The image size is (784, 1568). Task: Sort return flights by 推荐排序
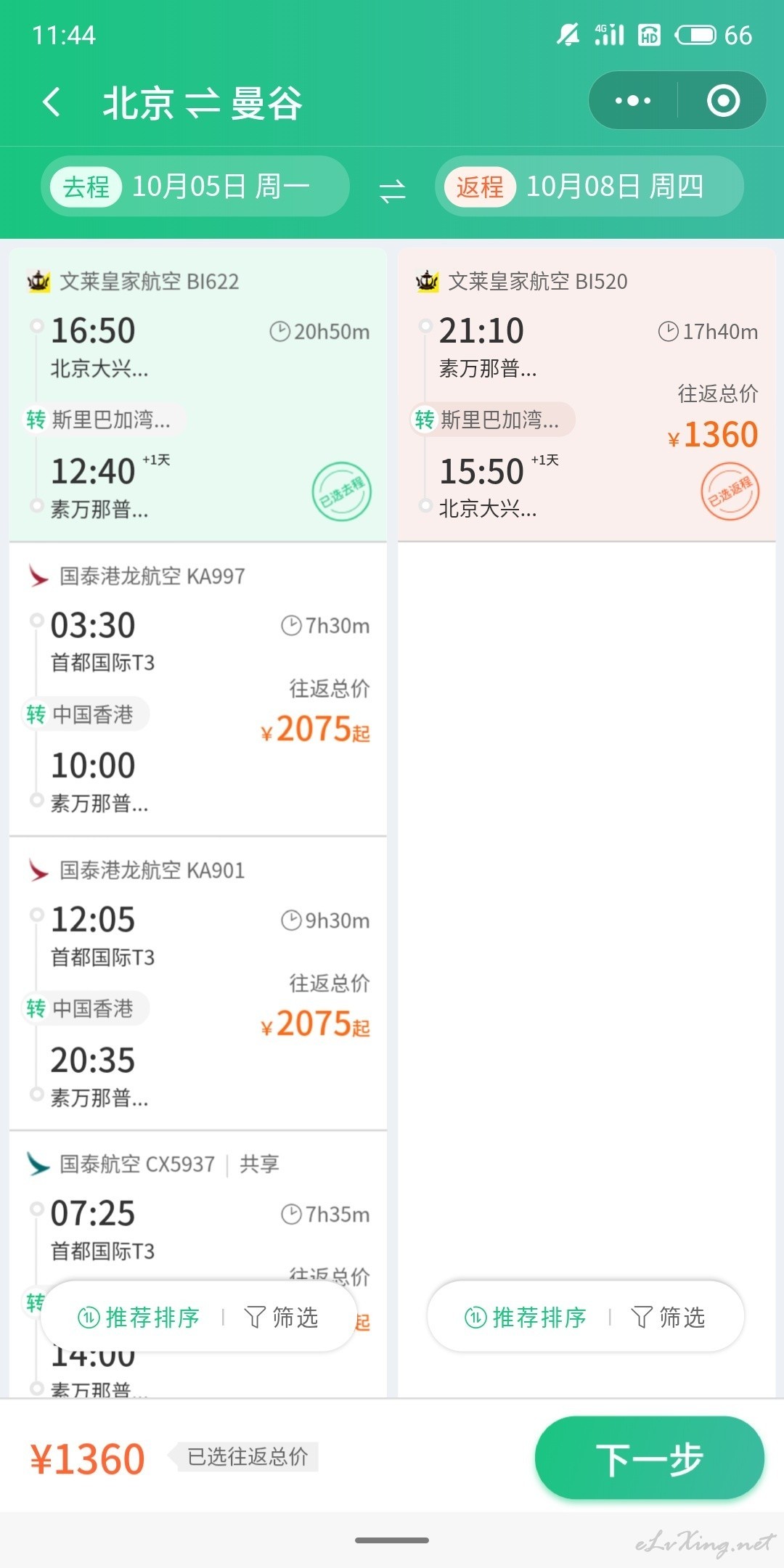coord(526,1317)
